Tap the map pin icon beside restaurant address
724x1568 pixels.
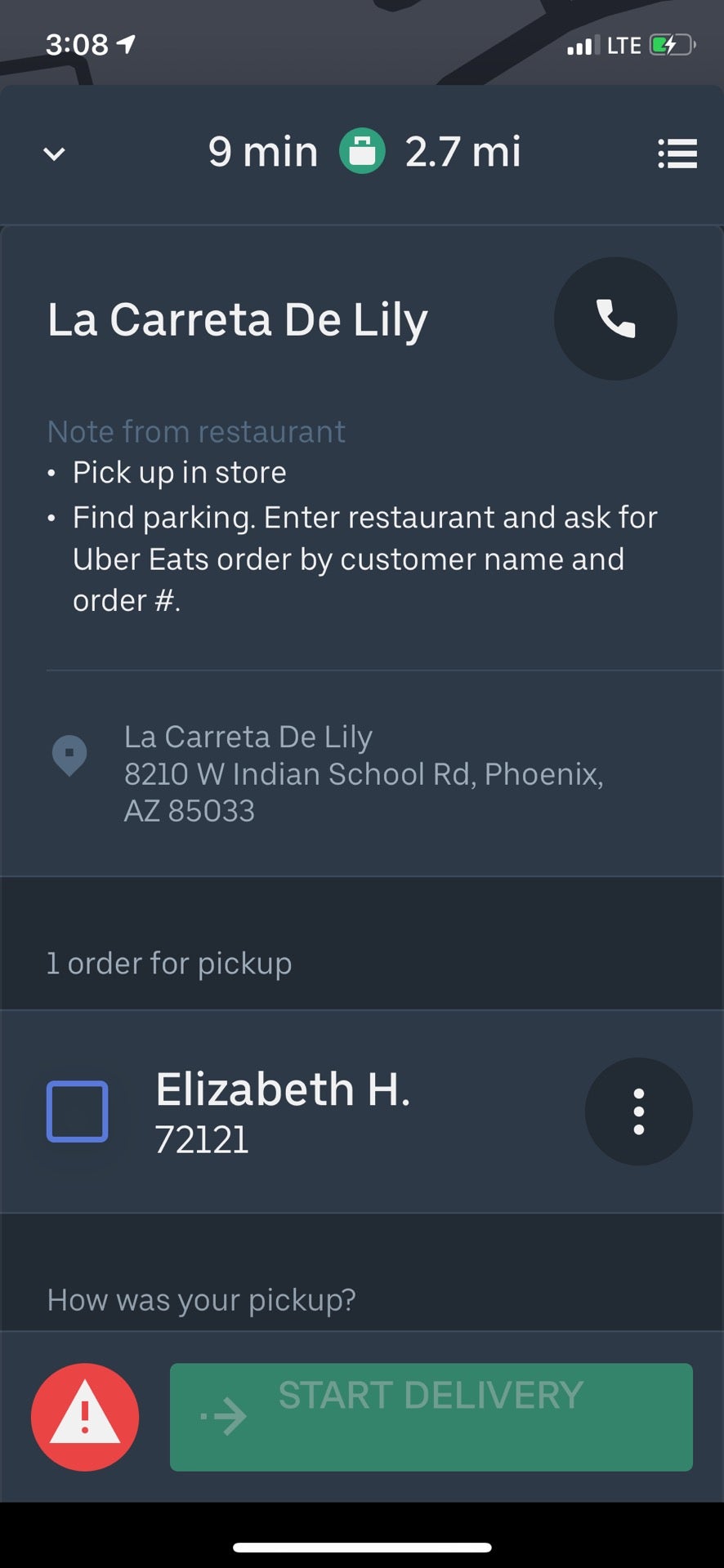click(x=71, y=755)
